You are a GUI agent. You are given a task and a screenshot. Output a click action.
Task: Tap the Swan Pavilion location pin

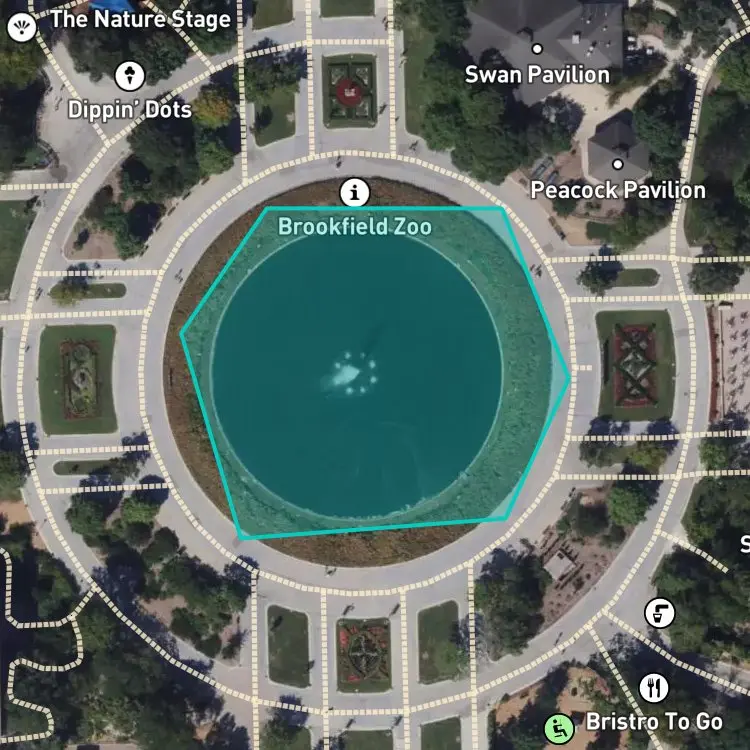tap(537, 48)
